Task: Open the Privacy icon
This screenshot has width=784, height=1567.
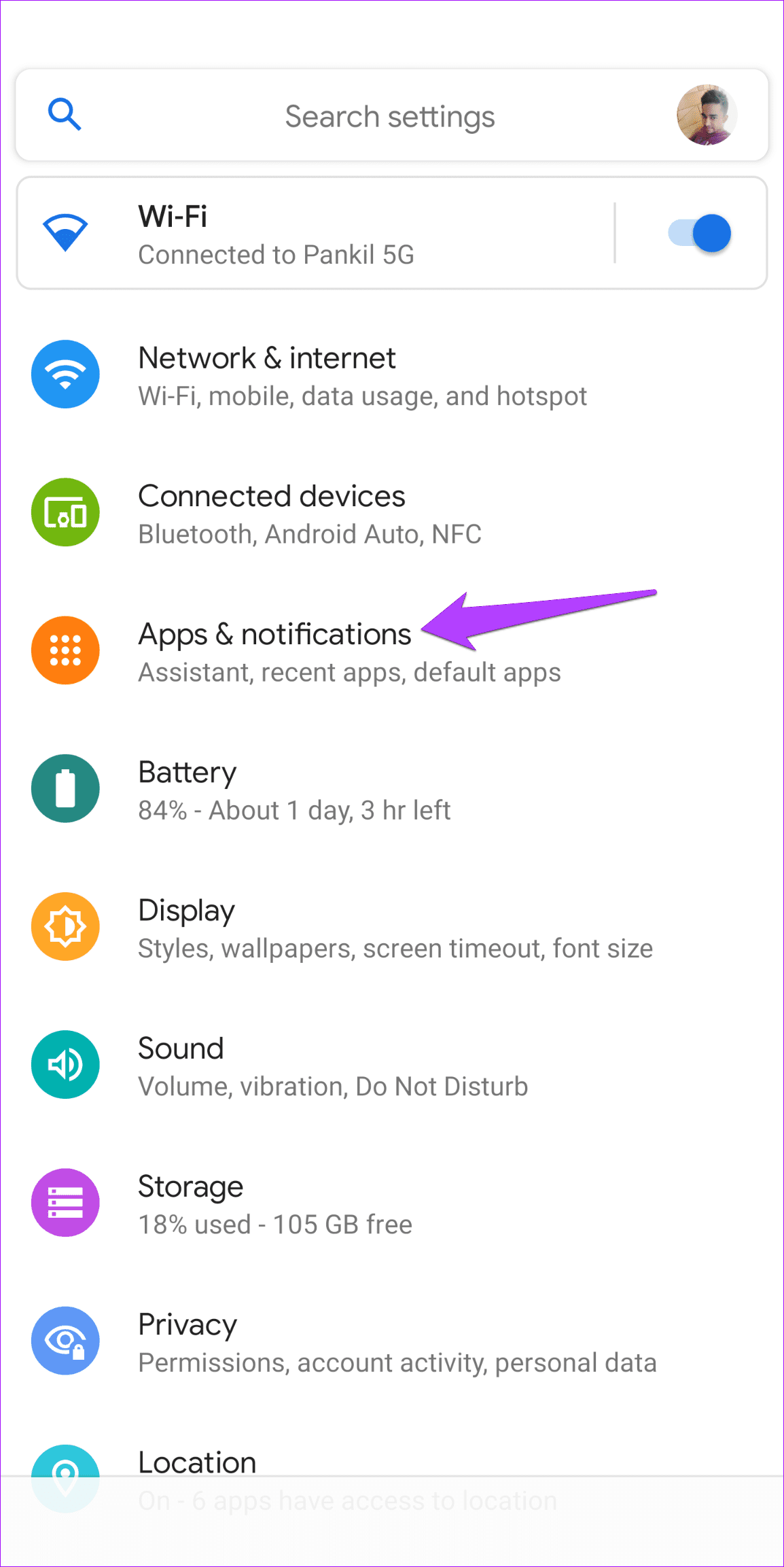Action: (65, 1341)
